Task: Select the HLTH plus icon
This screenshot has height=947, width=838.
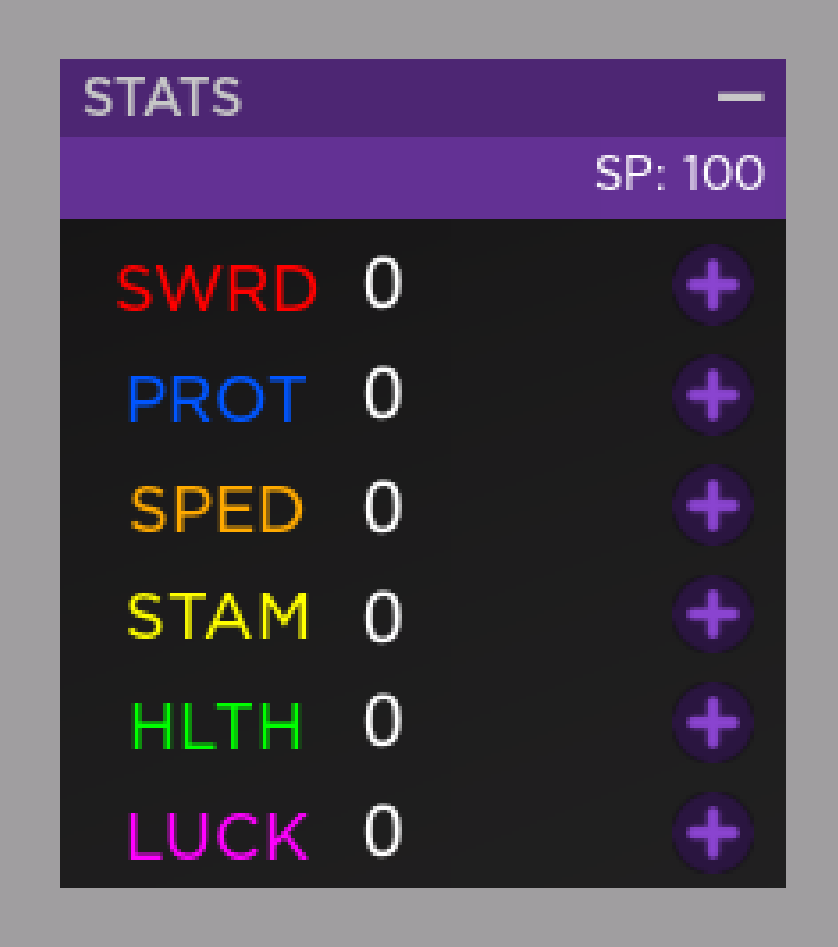Action: [713, 723]
